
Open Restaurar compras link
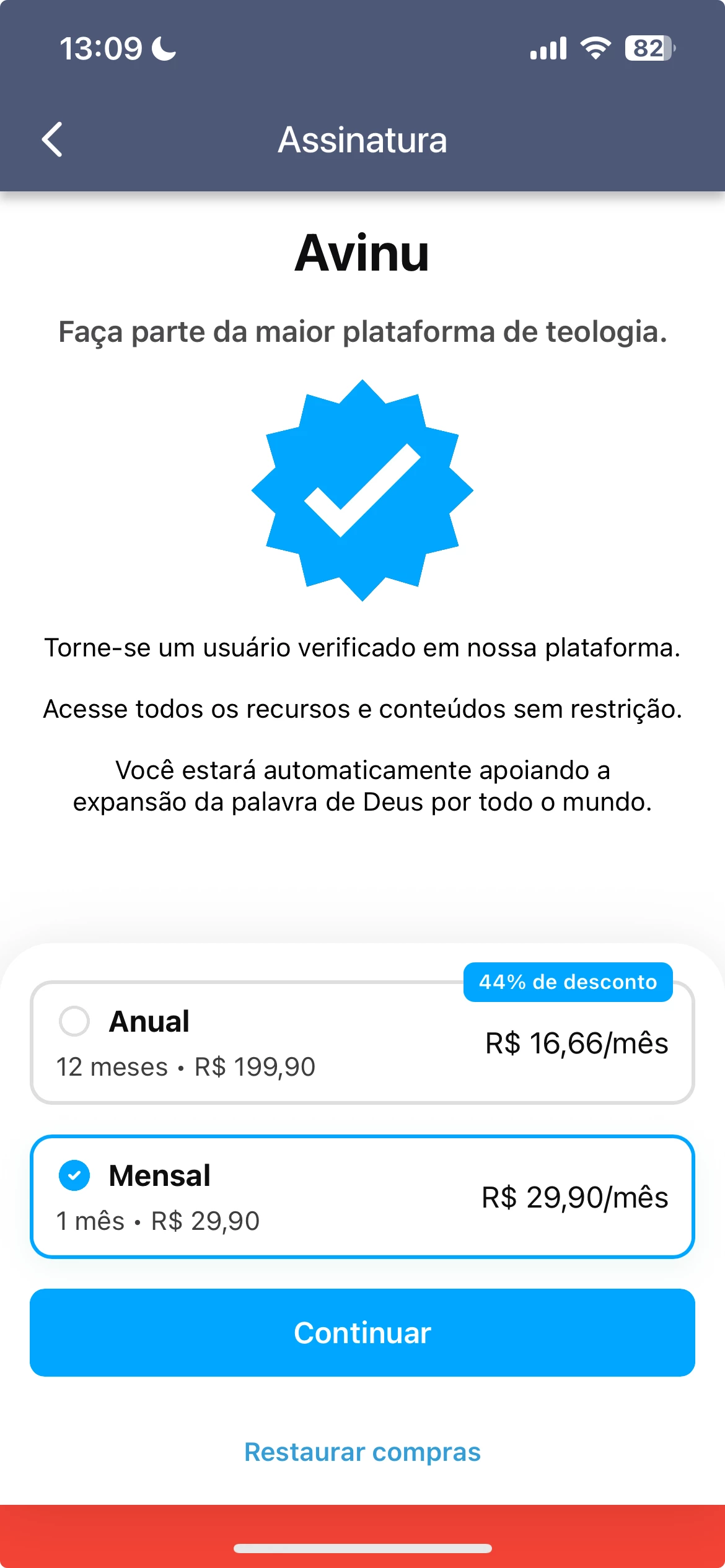point(362,1452)
